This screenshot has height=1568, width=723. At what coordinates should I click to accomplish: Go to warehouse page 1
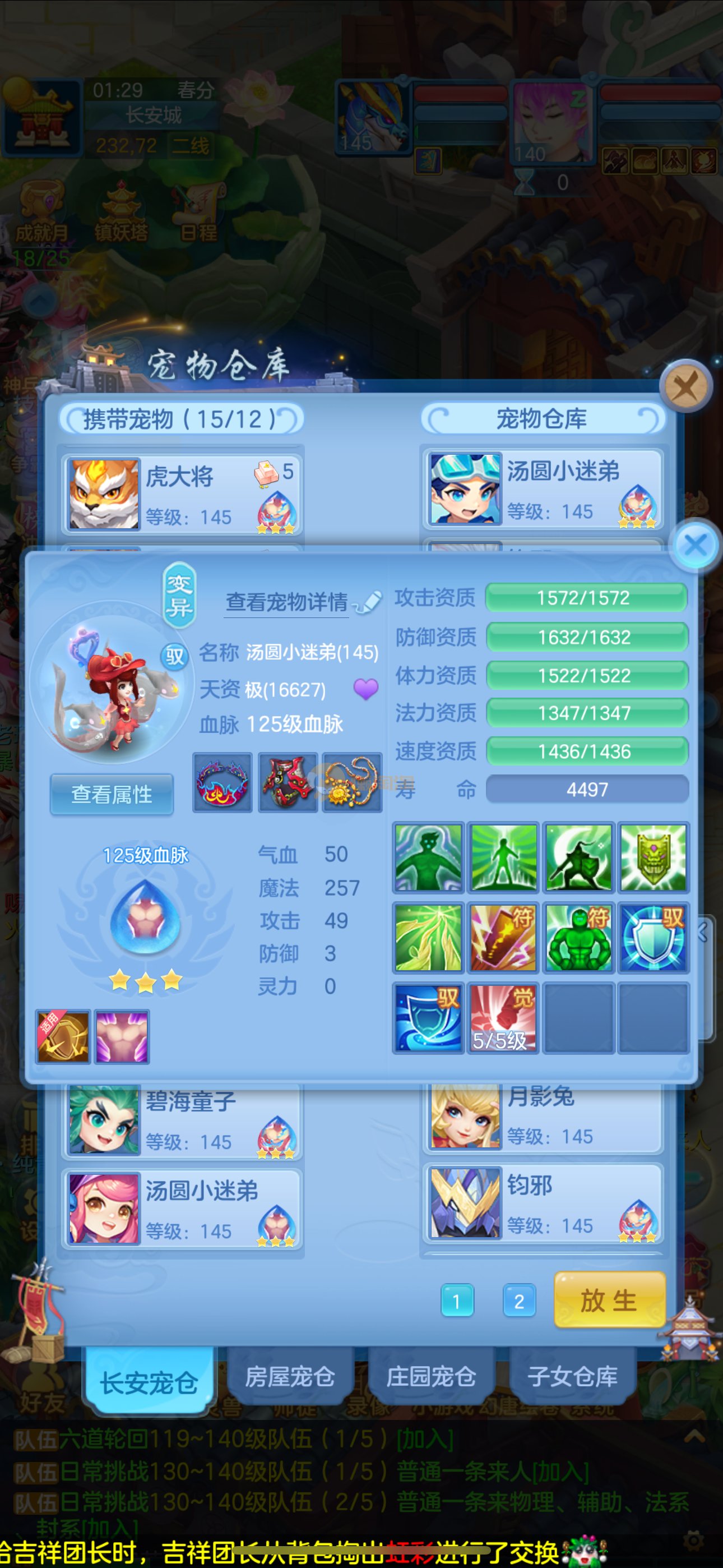[x=456, y=1301]
